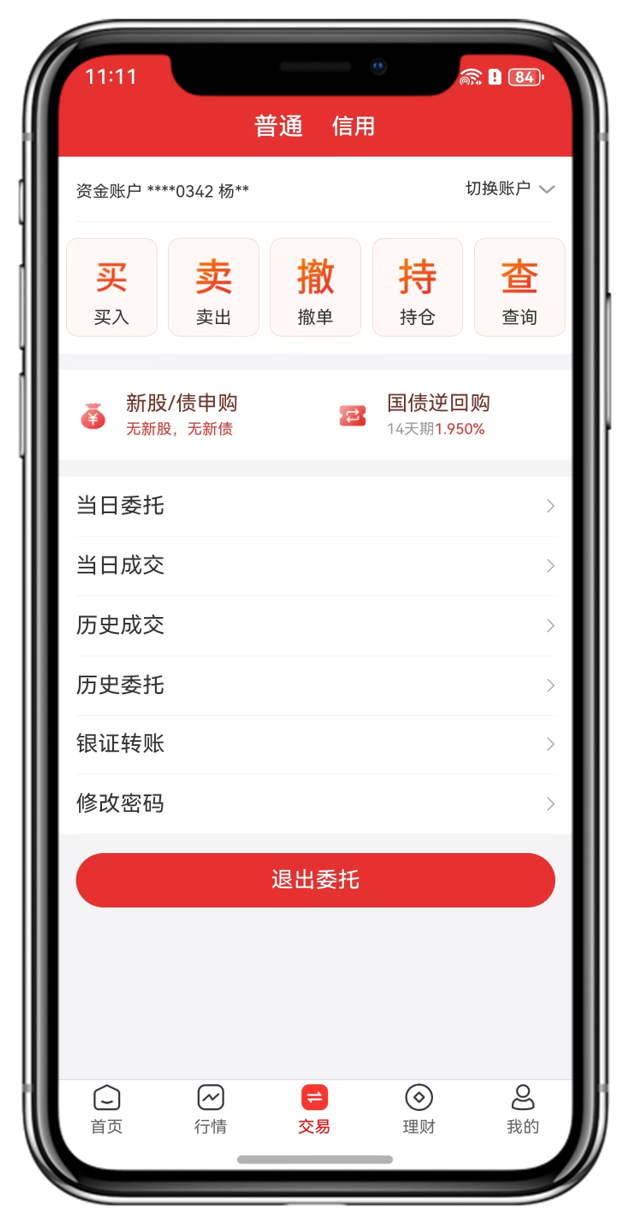The image size is (626, 1229).
Task: Open the 行情 tab
Action: [210, 1110]
